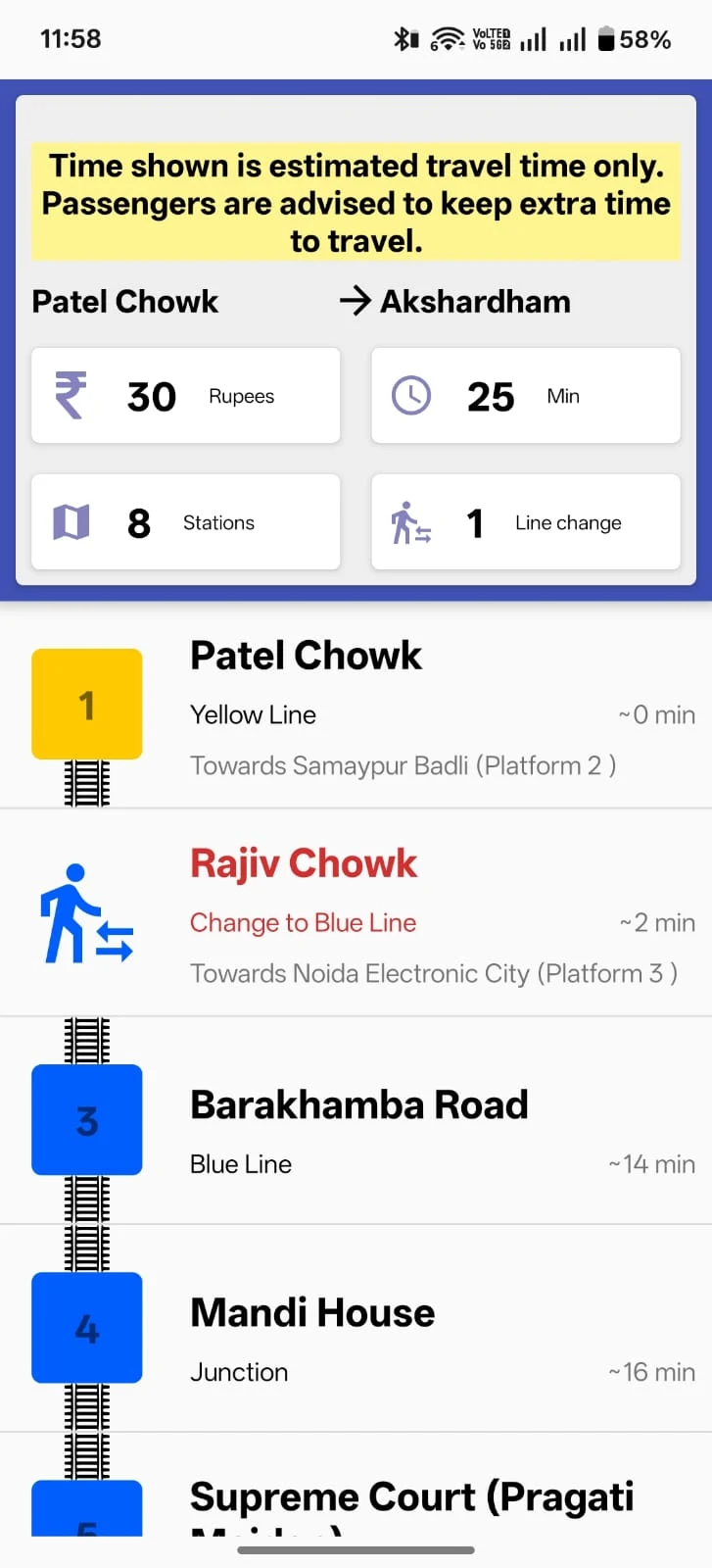Tap the 25 Min travel time card
The height and width of the screenshot is (1568, 712).
point(525,396)
